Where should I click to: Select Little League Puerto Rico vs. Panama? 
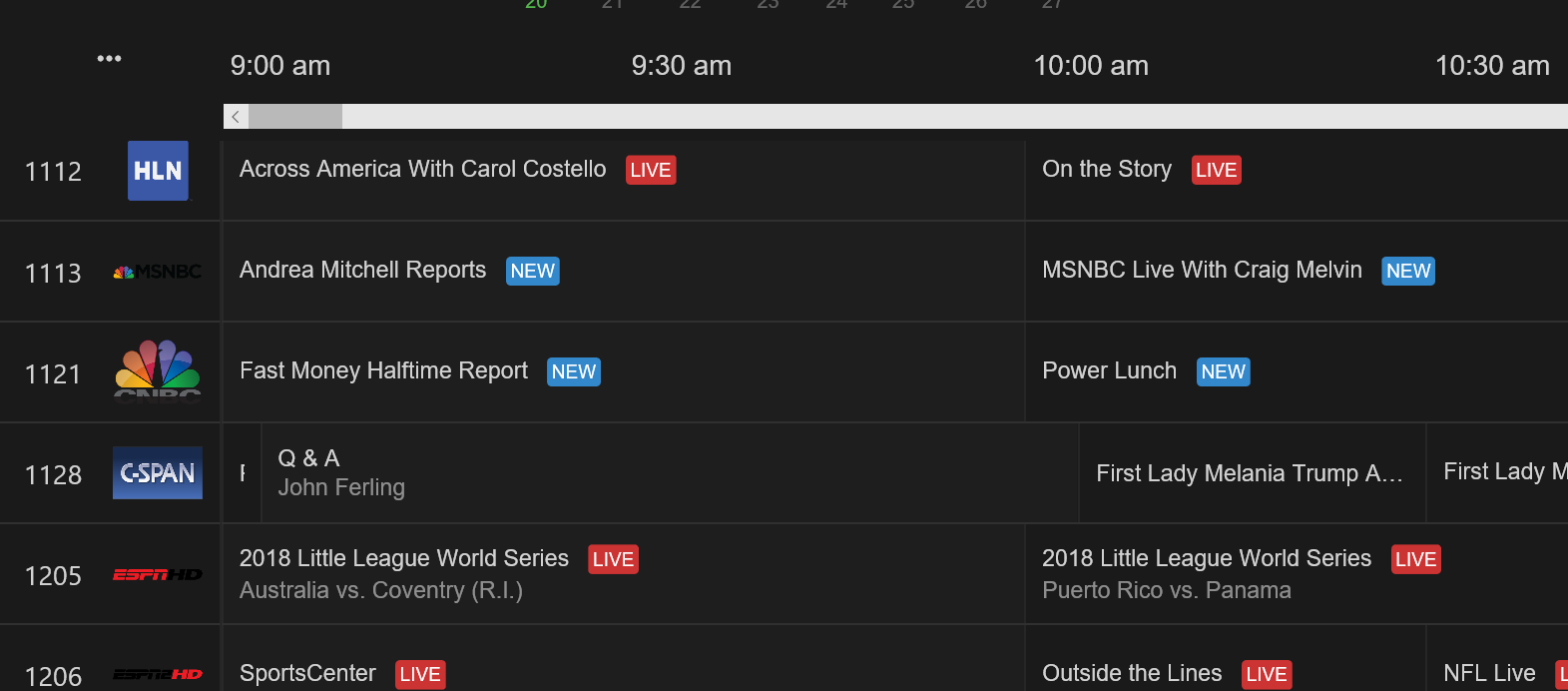tap(1207, 574)
